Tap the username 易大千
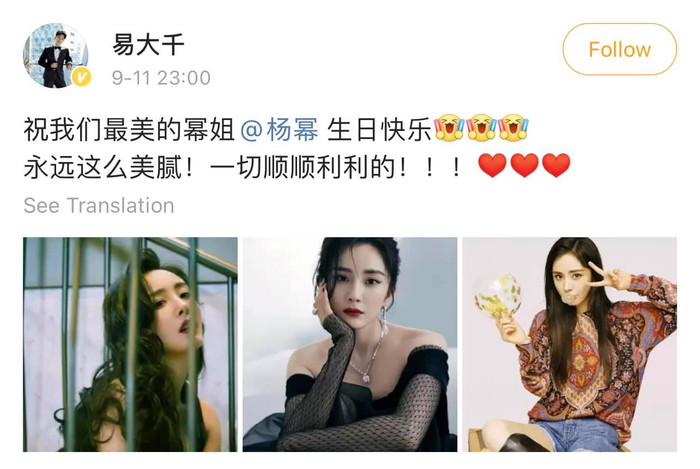 click(148, 45)
